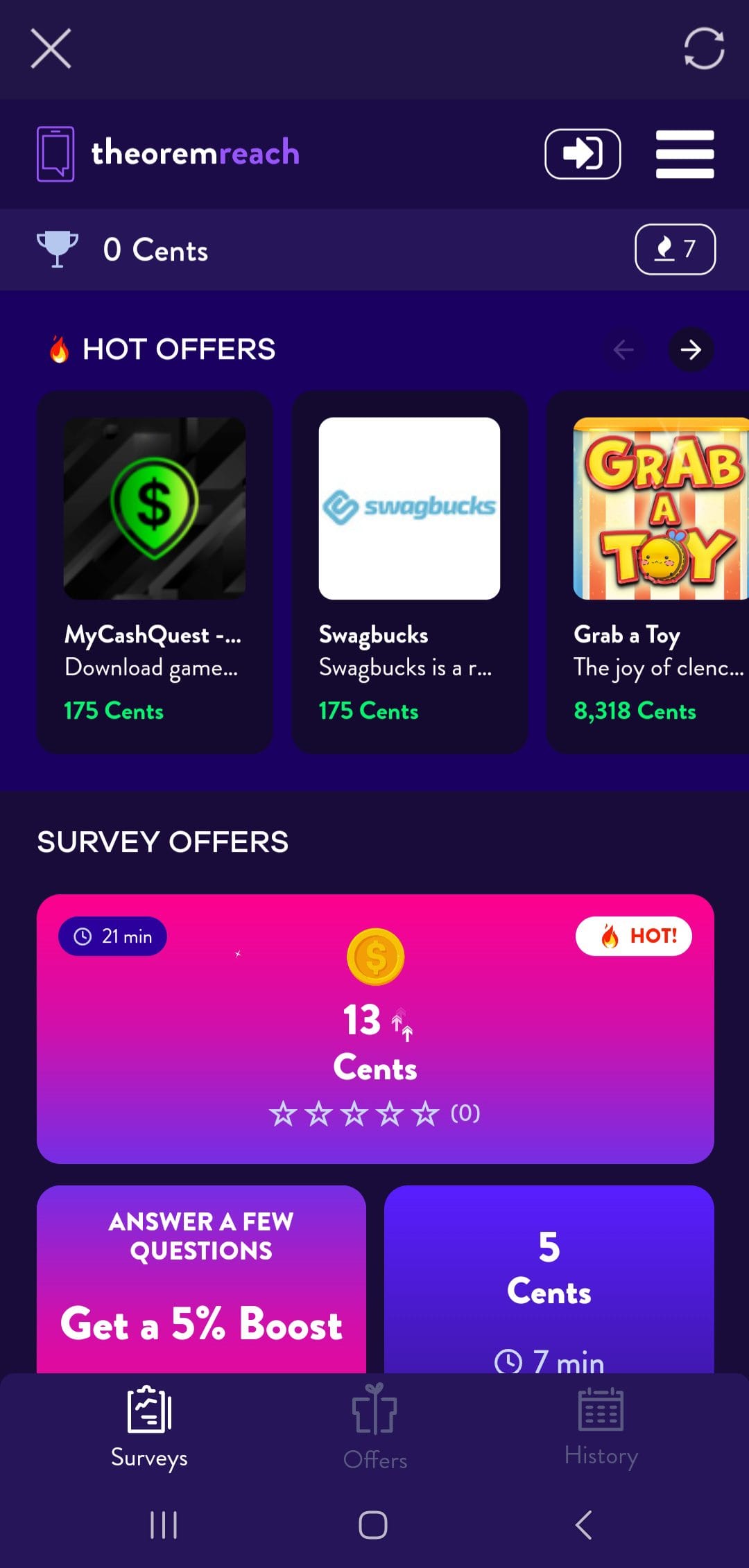Go to the system home screen
749x1568 pixels.
tap(373, 1525)
